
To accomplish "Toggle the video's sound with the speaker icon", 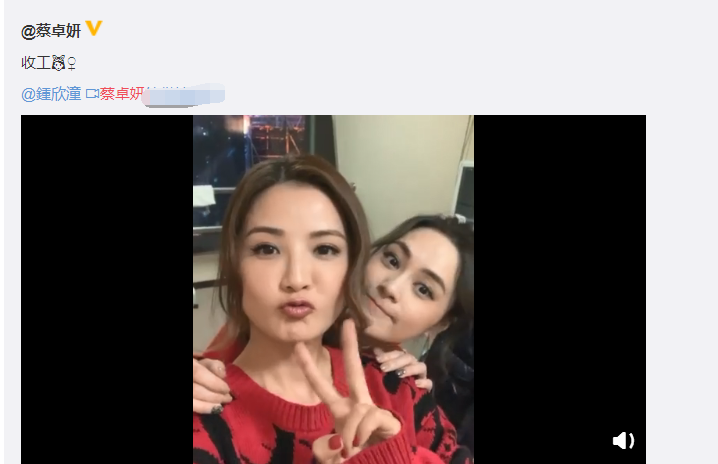I will click(623, 441).
